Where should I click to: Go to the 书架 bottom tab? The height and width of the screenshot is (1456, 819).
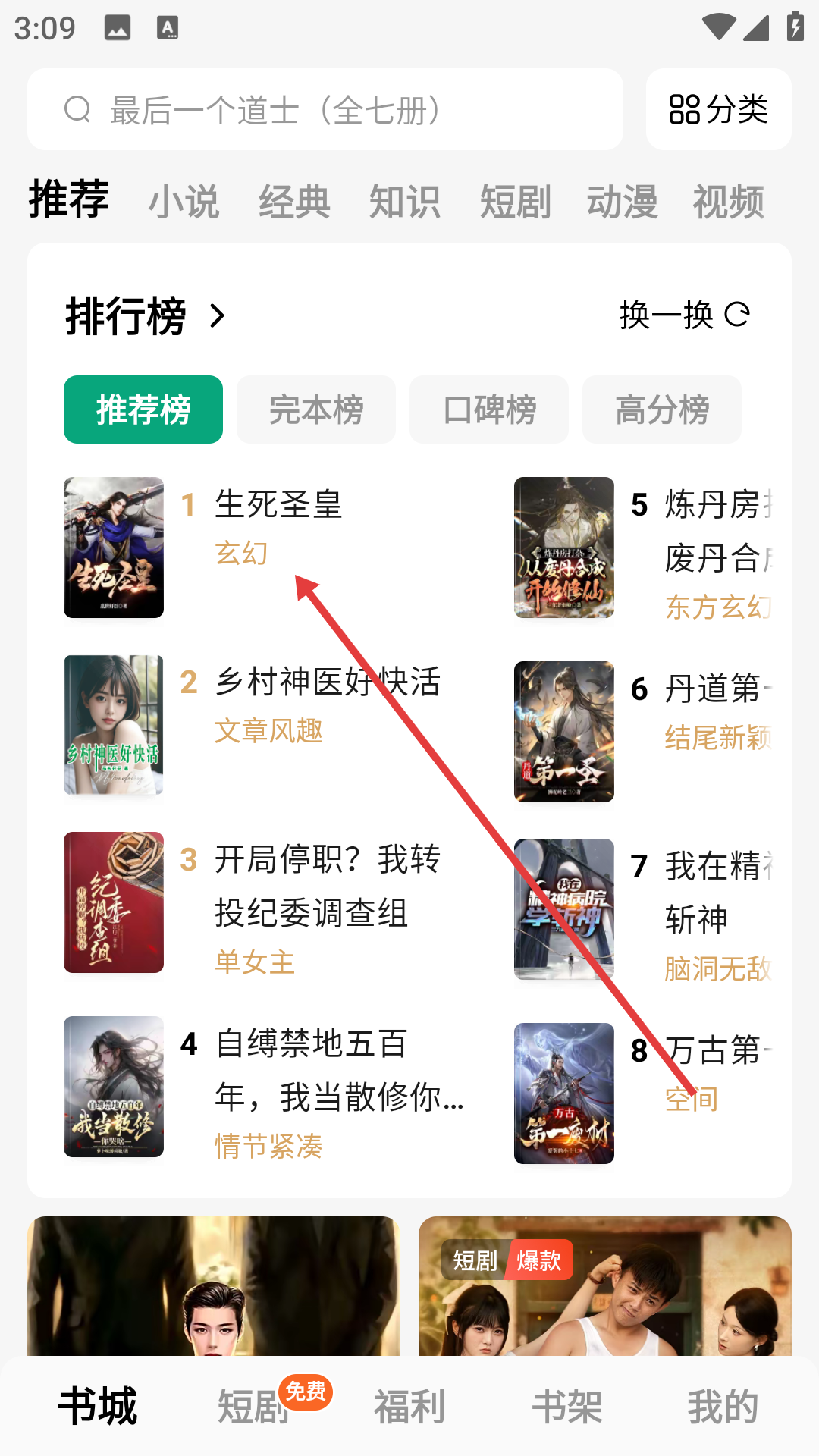(x=566, y=1407)
